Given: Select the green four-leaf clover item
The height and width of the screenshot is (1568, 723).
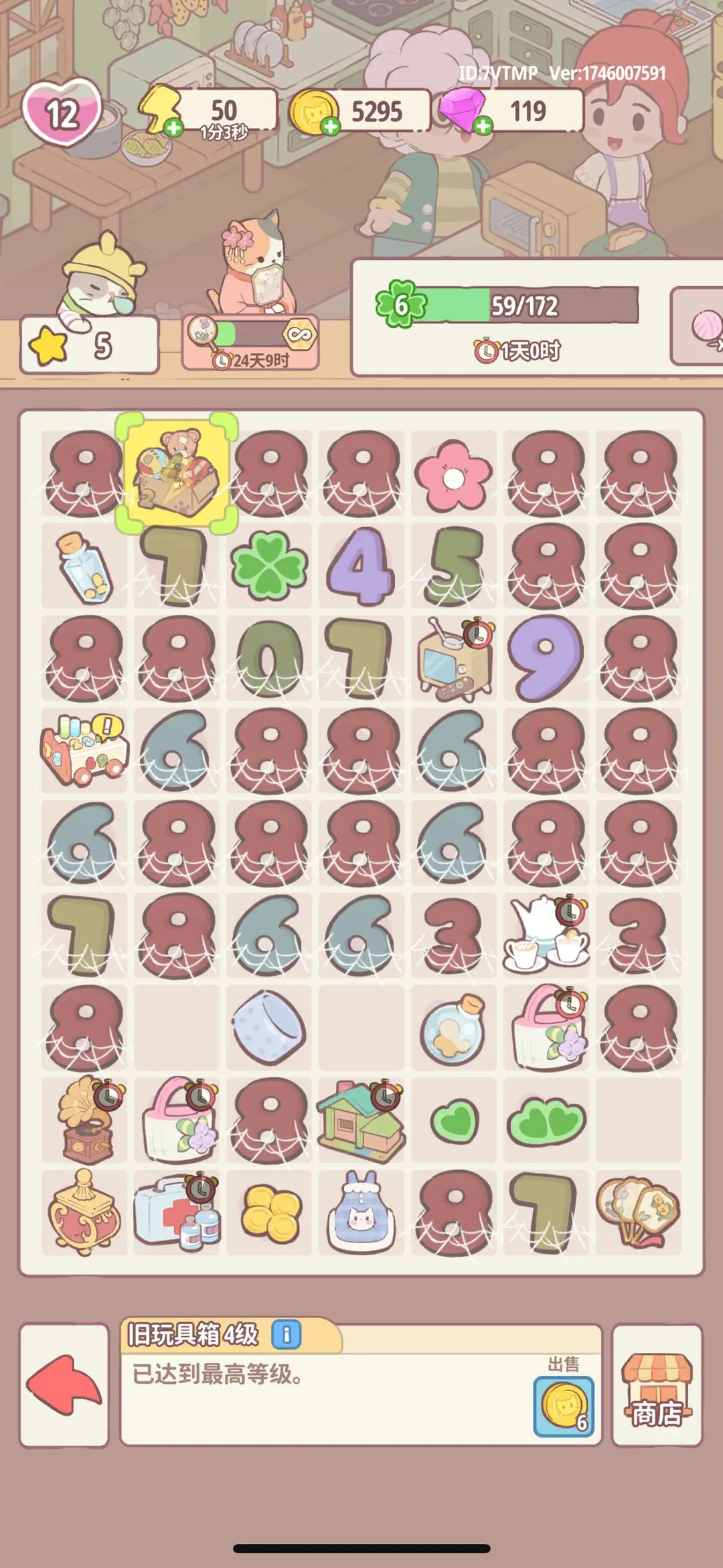Looking at the screenshot, I should 269,566.
